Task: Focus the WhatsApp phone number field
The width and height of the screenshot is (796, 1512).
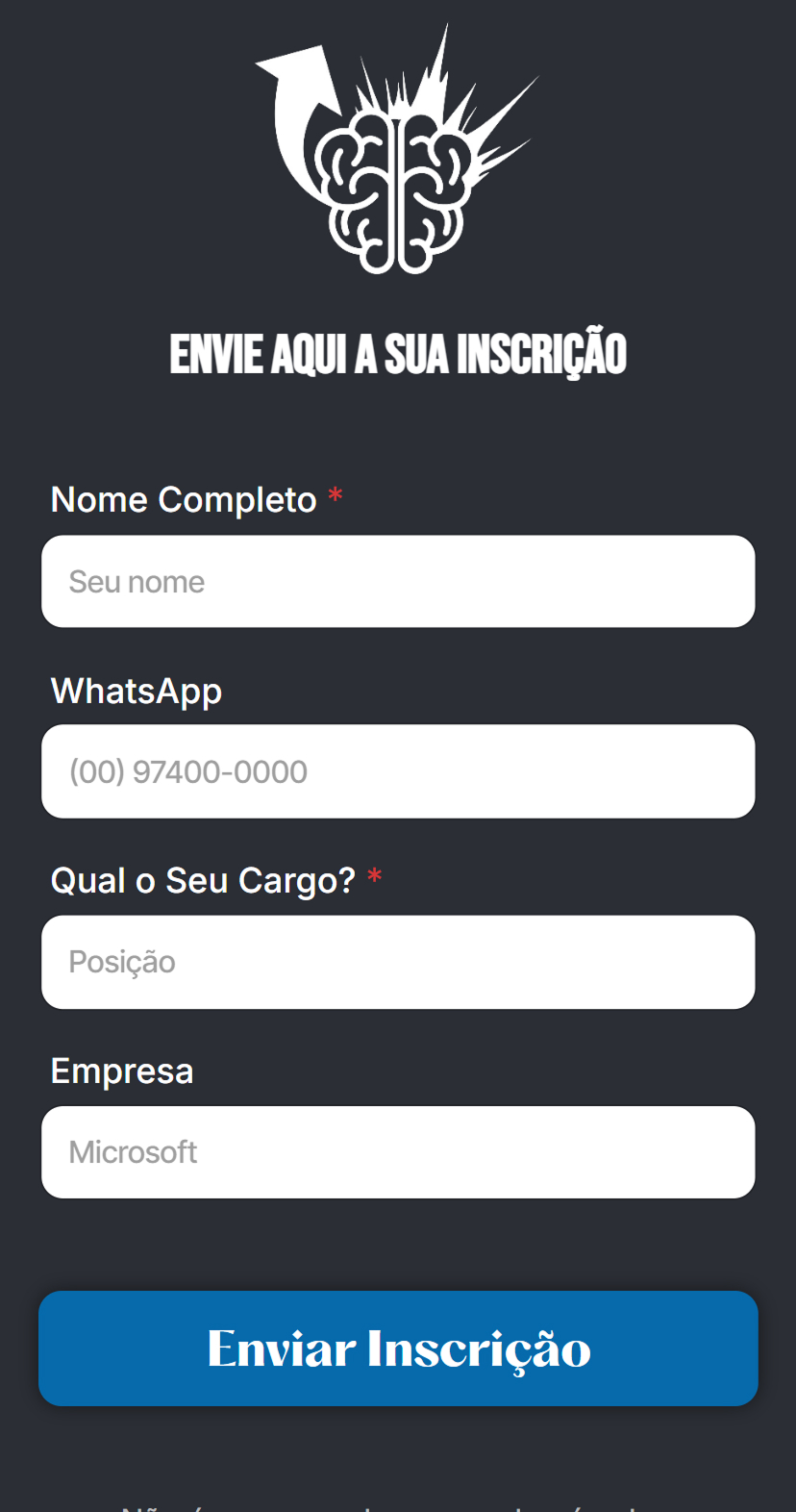Action: click(398, 770)
